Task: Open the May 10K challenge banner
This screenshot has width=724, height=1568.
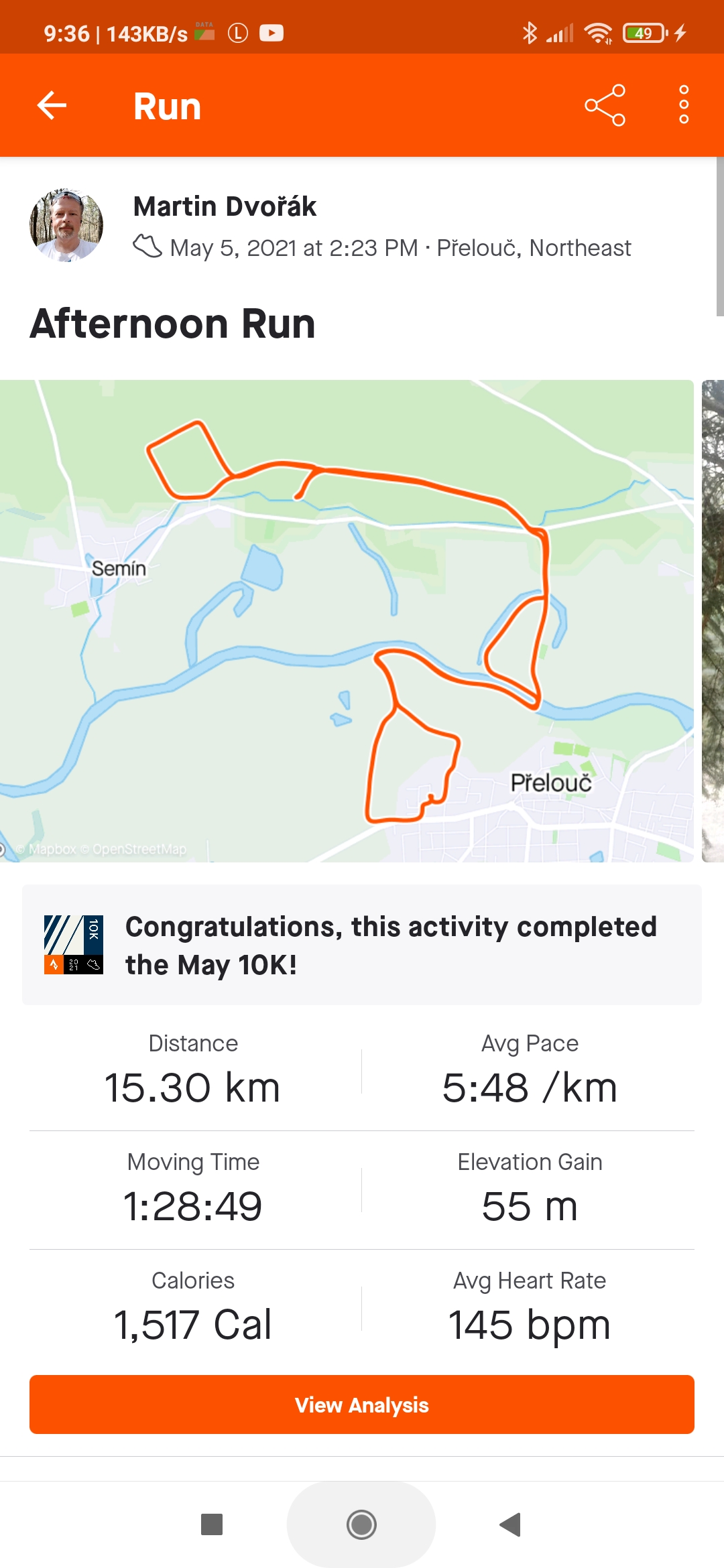Action: point(362,945)
